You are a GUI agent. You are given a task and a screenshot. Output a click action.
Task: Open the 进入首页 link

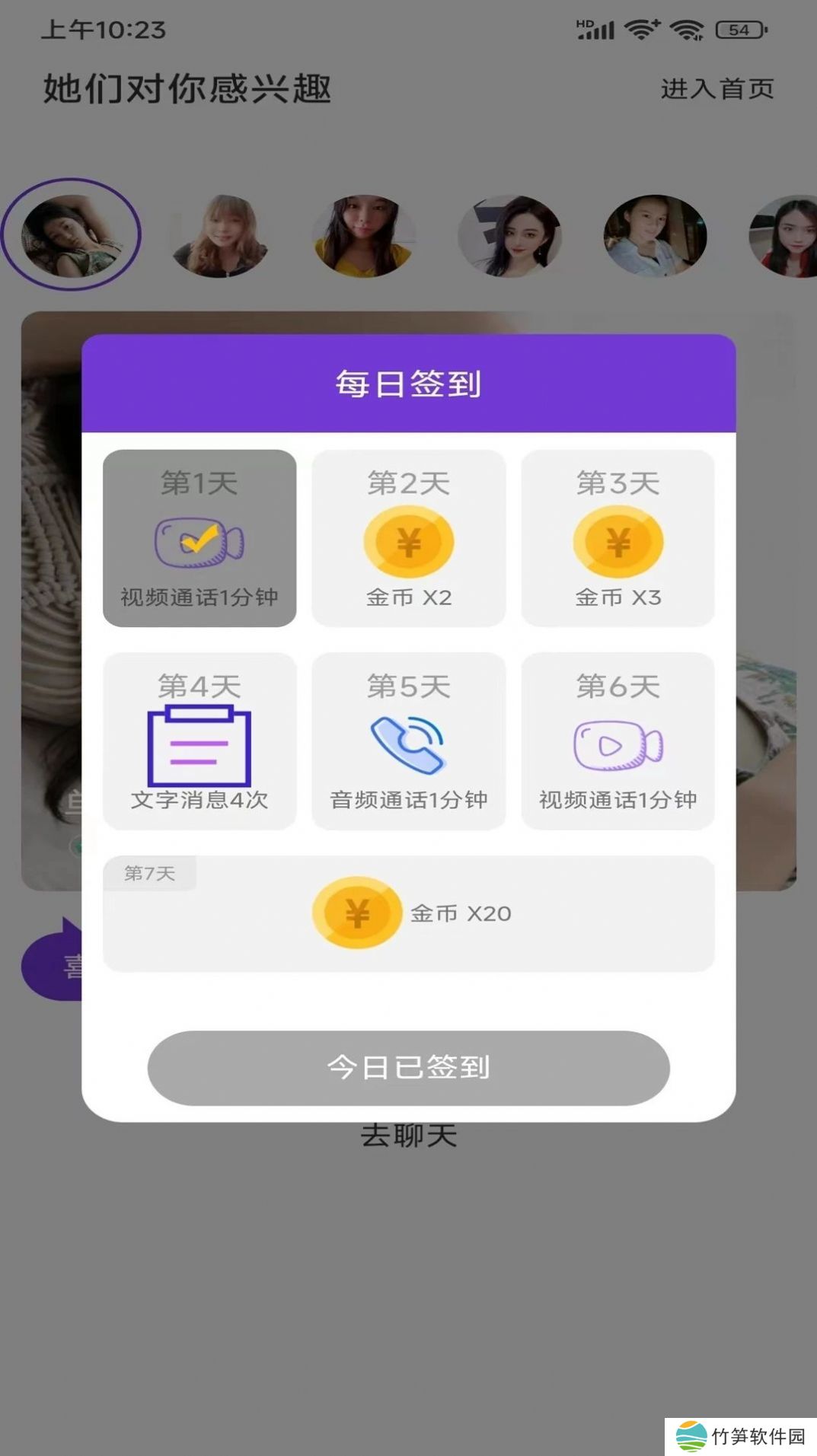pos(716,89)
